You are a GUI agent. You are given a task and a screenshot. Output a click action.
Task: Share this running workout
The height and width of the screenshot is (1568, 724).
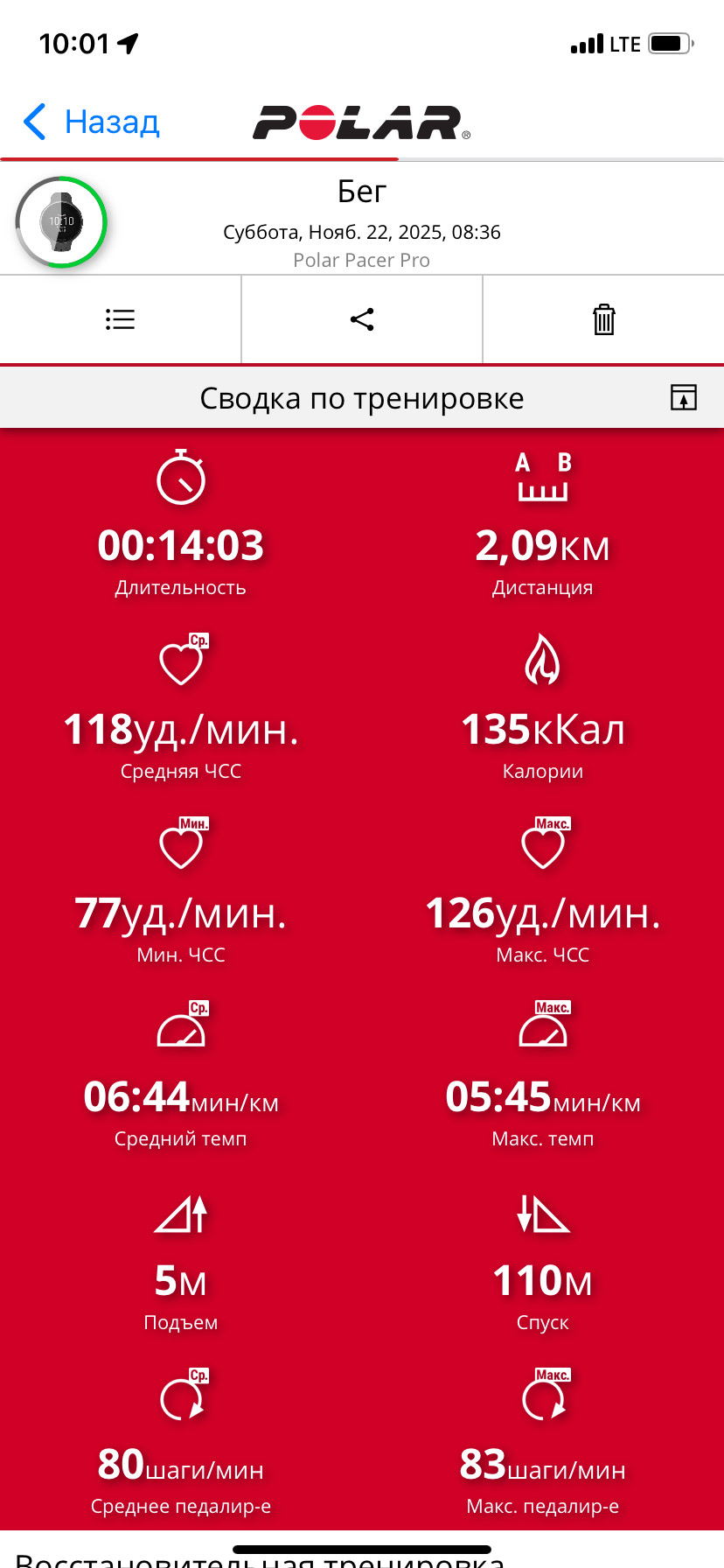[x=362, y=319]
